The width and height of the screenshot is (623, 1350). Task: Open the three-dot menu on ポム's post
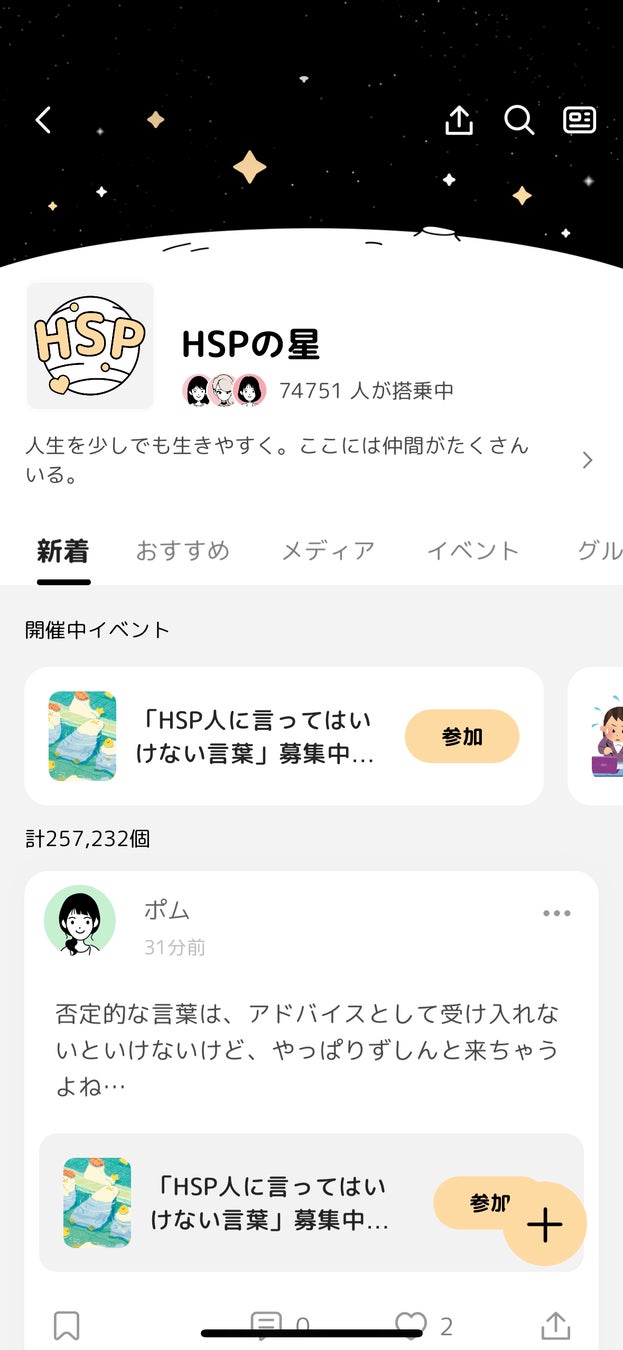(556, 913)
